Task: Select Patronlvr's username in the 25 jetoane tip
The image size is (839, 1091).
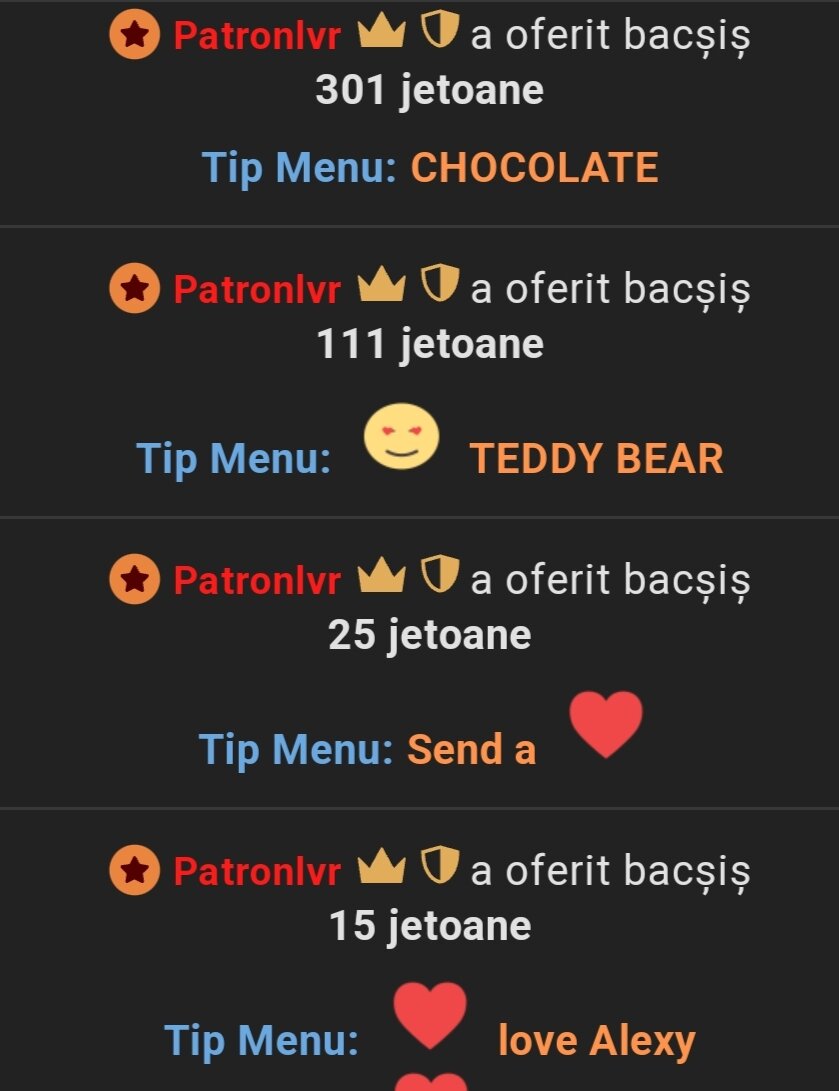Action: (x=257, y=580)
